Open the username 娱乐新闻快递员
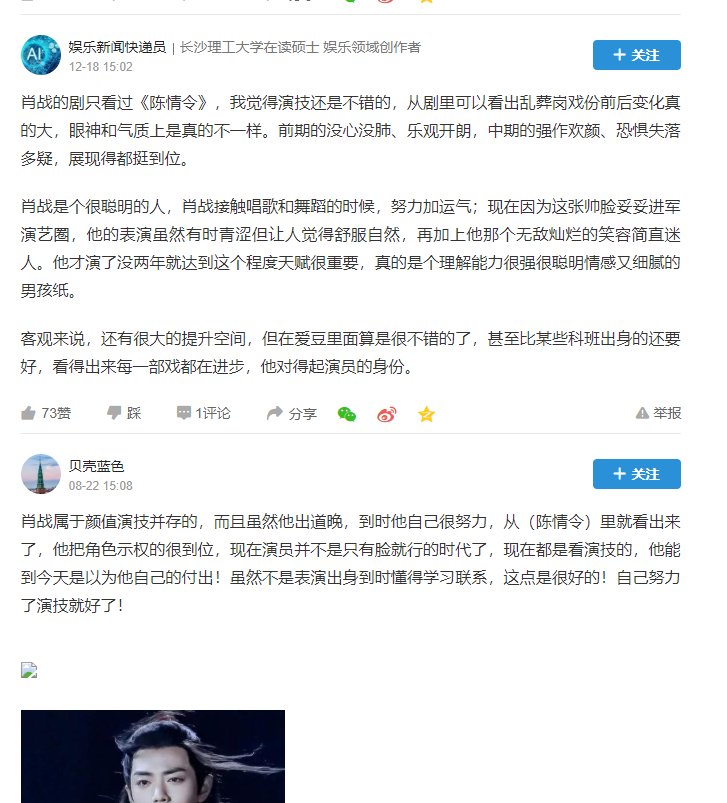Screen dimensions: 727x803 117,47
